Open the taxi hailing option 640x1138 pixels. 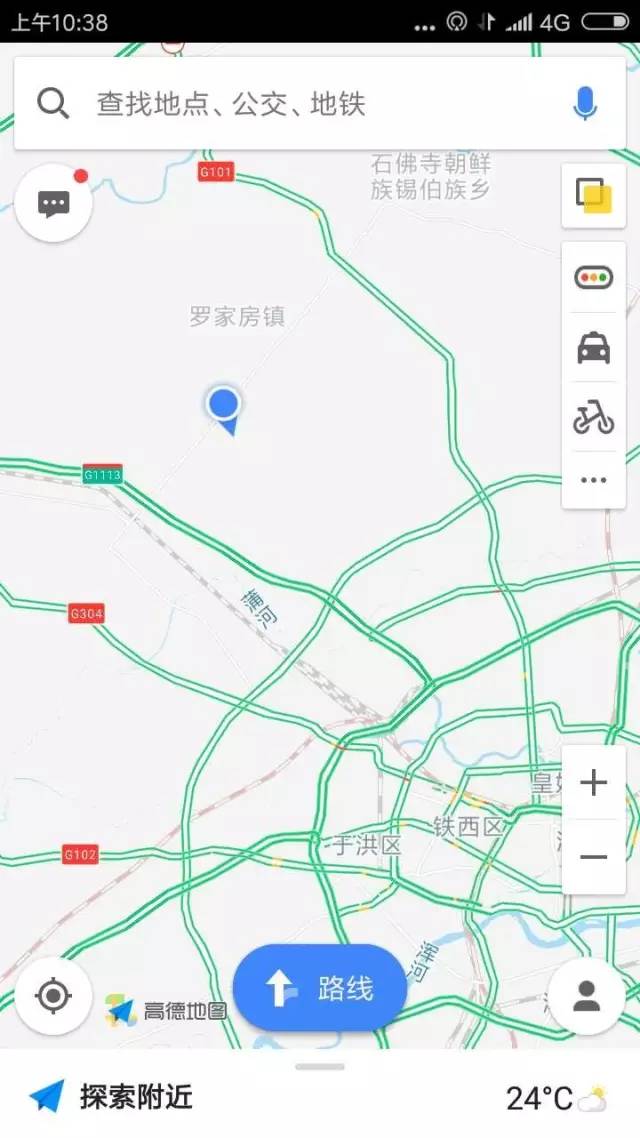point(594,348)
